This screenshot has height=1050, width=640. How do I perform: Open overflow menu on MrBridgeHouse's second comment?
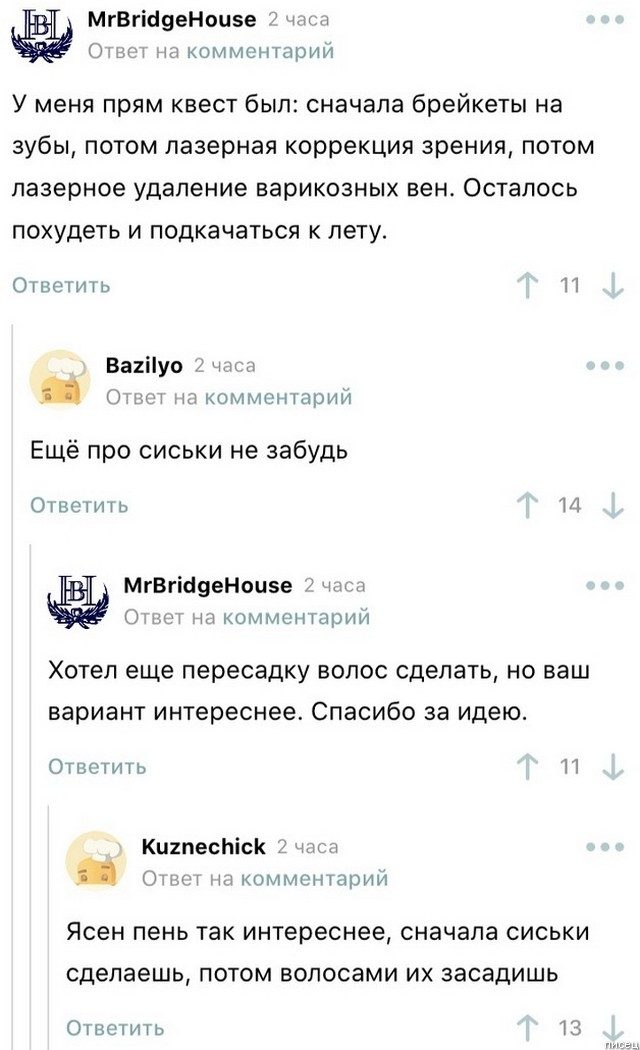point(604,585)
